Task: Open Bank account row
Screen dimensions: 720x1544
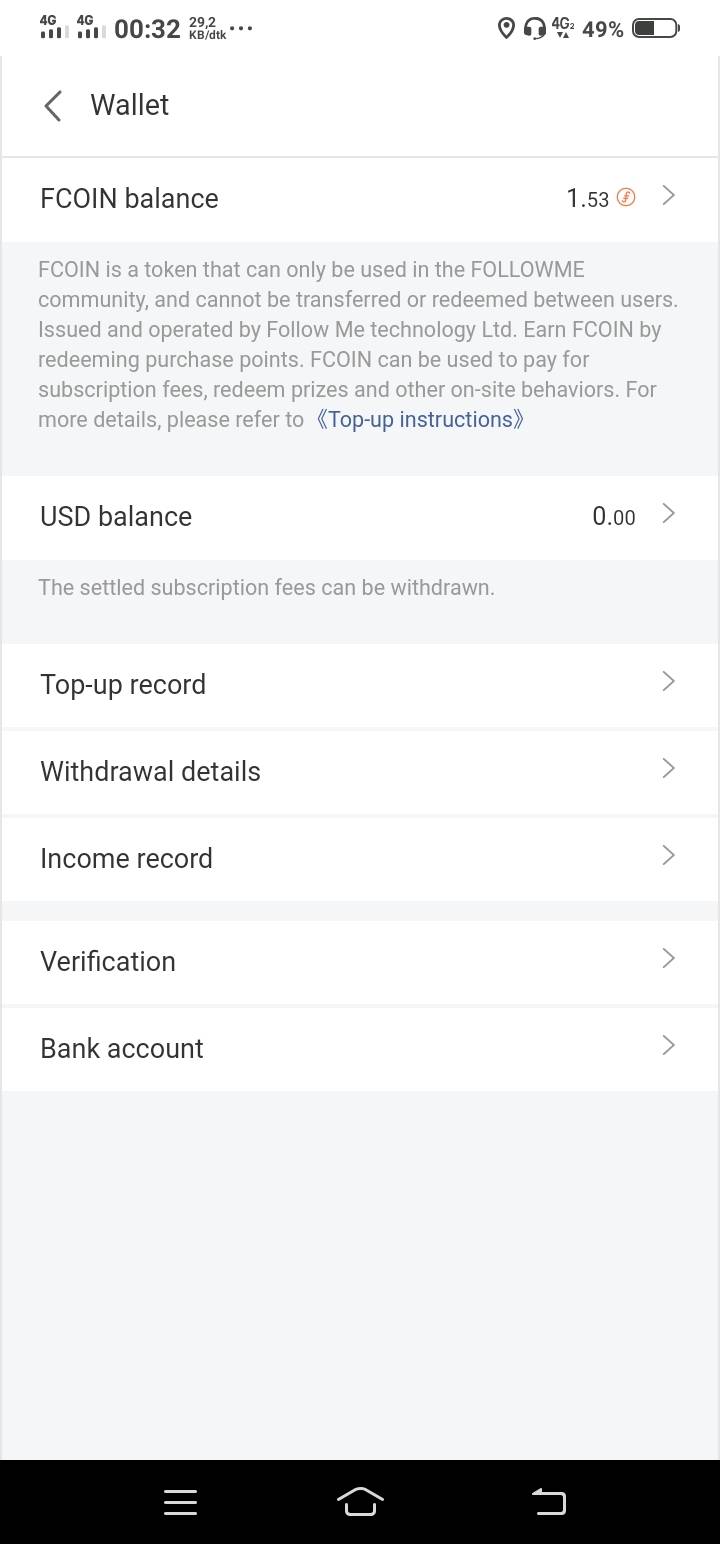Action: tap(360, 1048)
